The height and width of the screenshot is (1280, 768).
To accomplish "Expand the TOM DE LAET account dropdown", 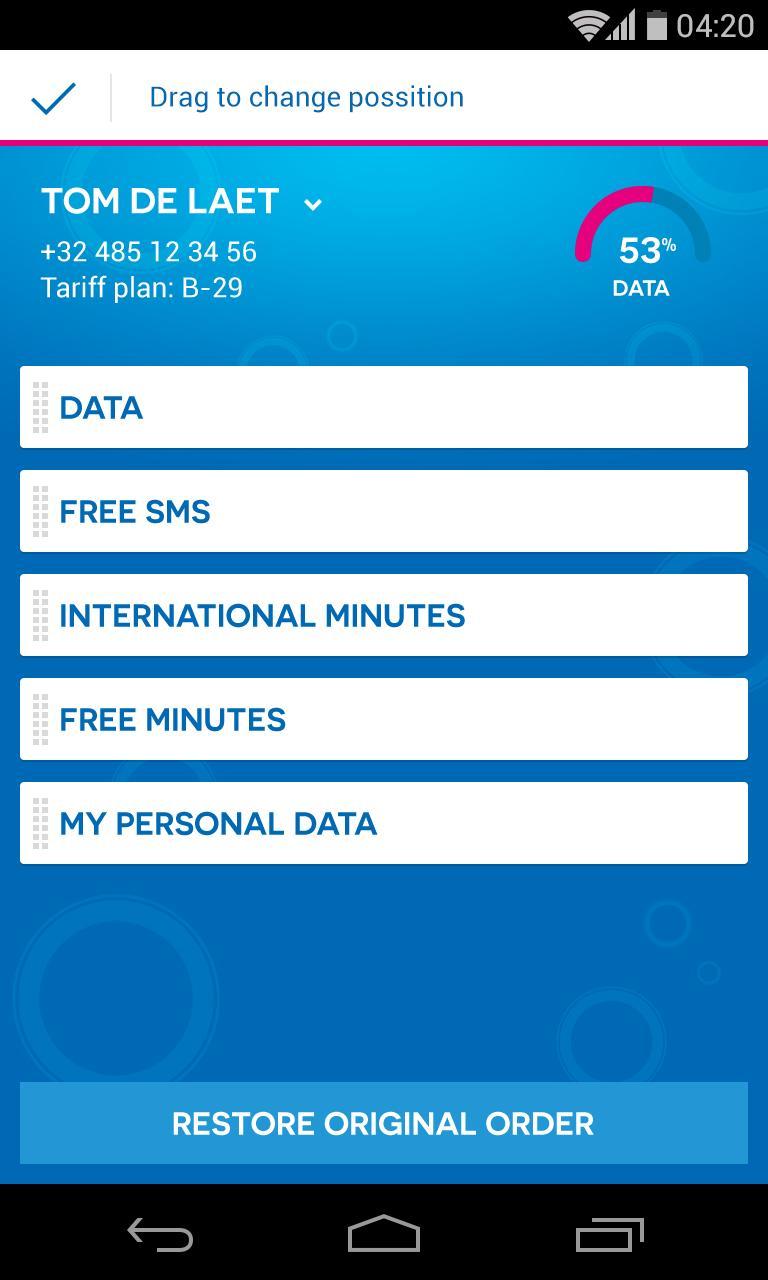I will pos(312,204).
